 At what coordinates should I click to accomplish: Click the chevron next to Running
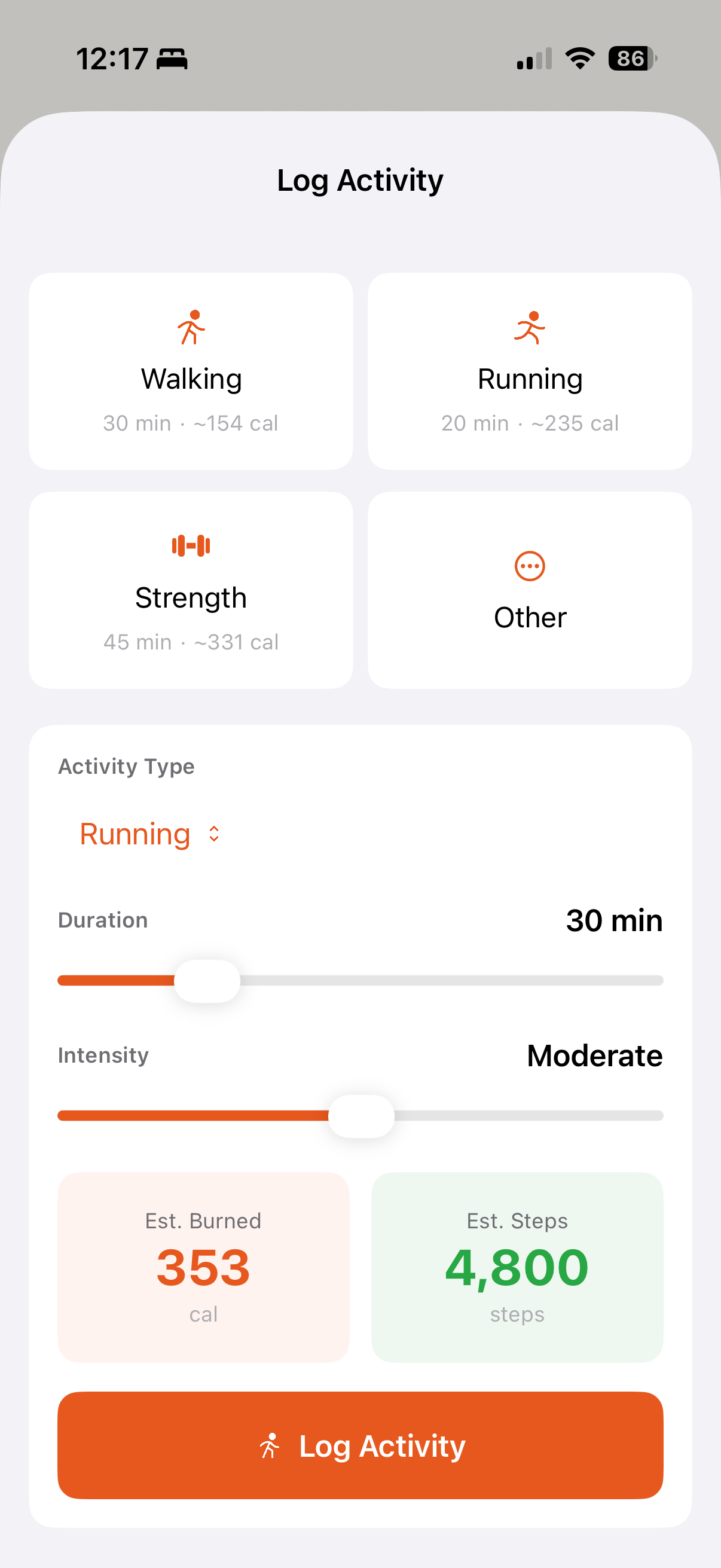click(213, 834)
